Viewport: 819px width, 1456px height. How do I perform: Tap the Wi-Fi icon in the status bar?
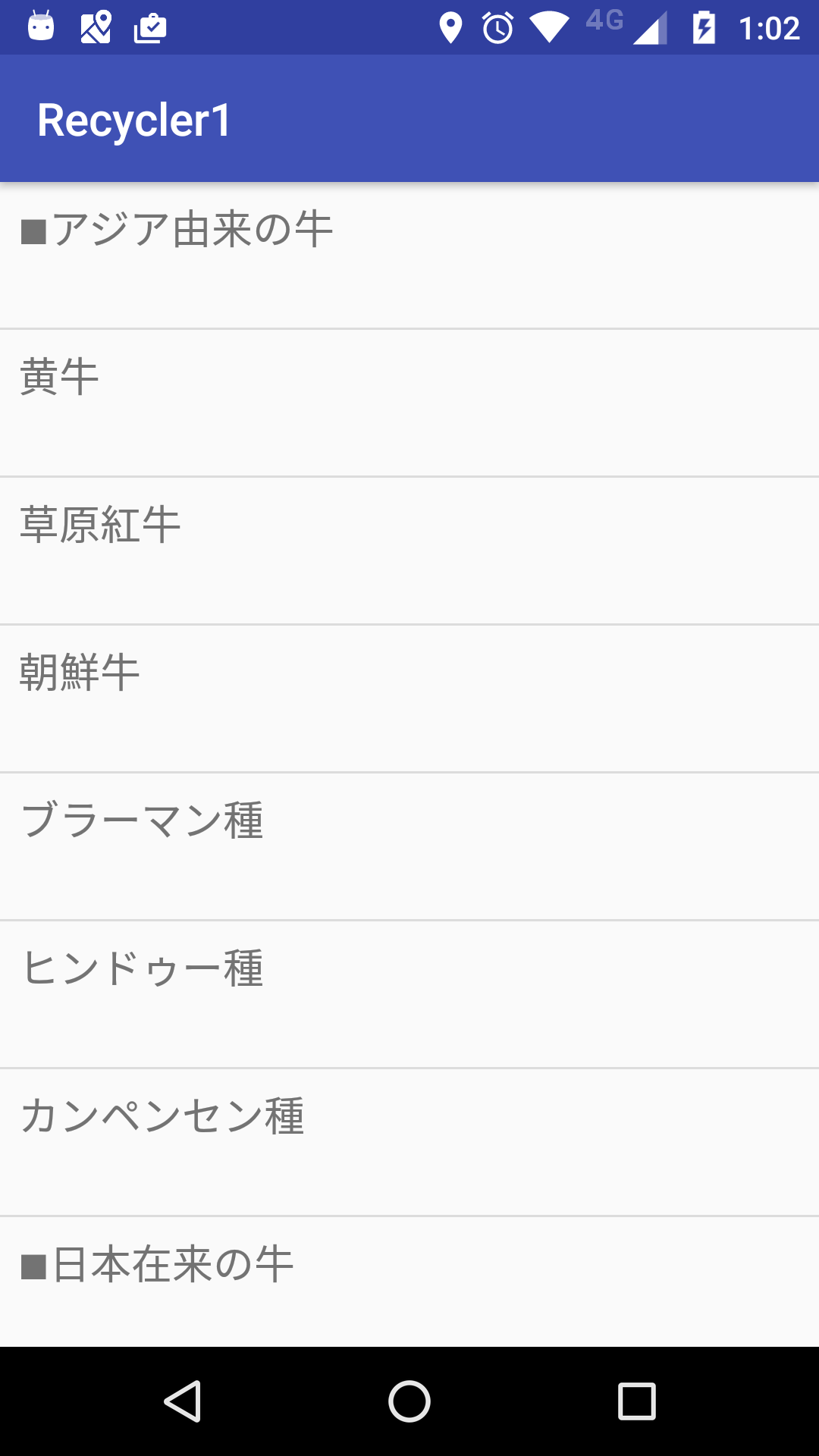click(548, 27)
